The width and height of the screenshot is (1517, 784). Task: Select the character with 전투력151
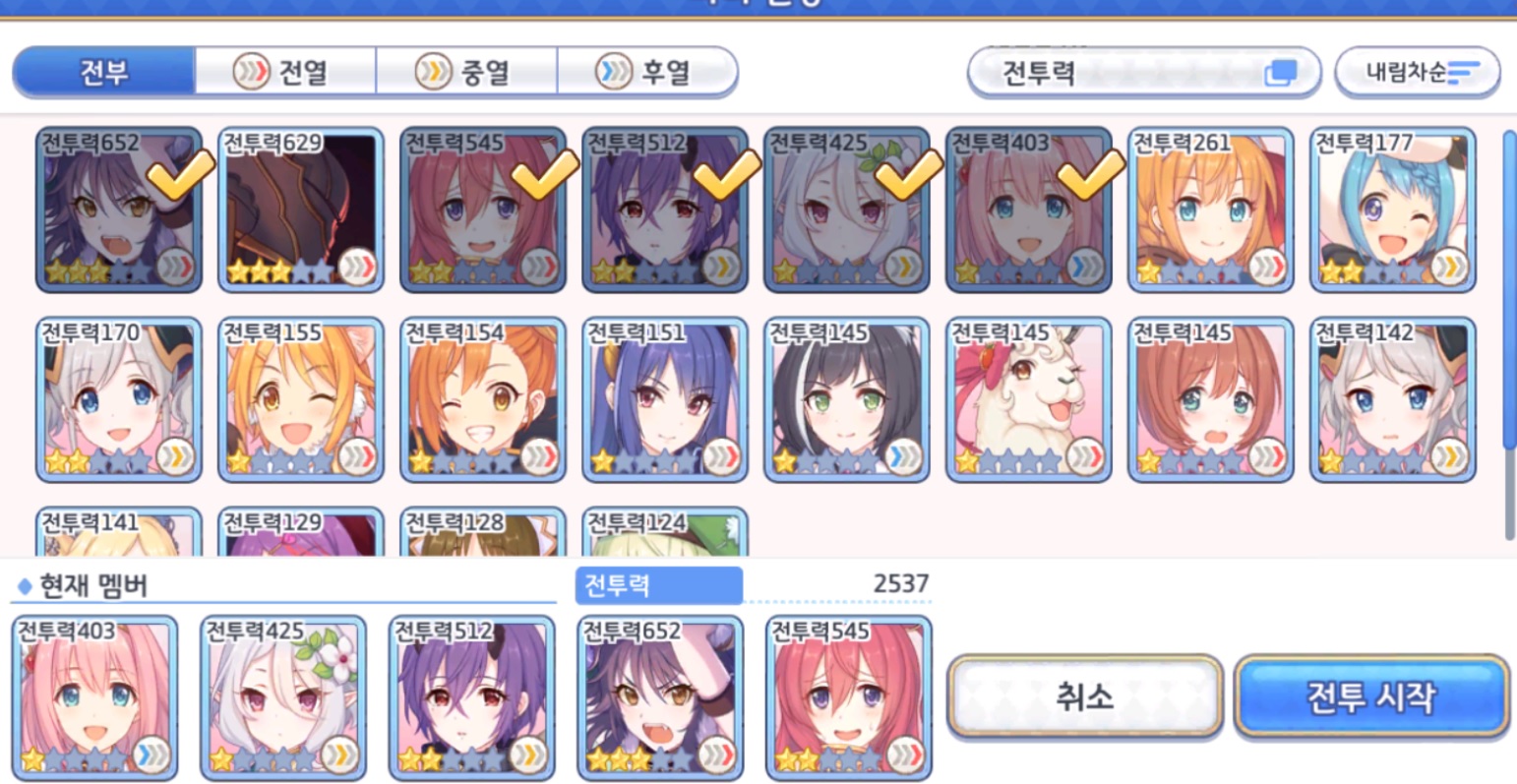(665, 400)
